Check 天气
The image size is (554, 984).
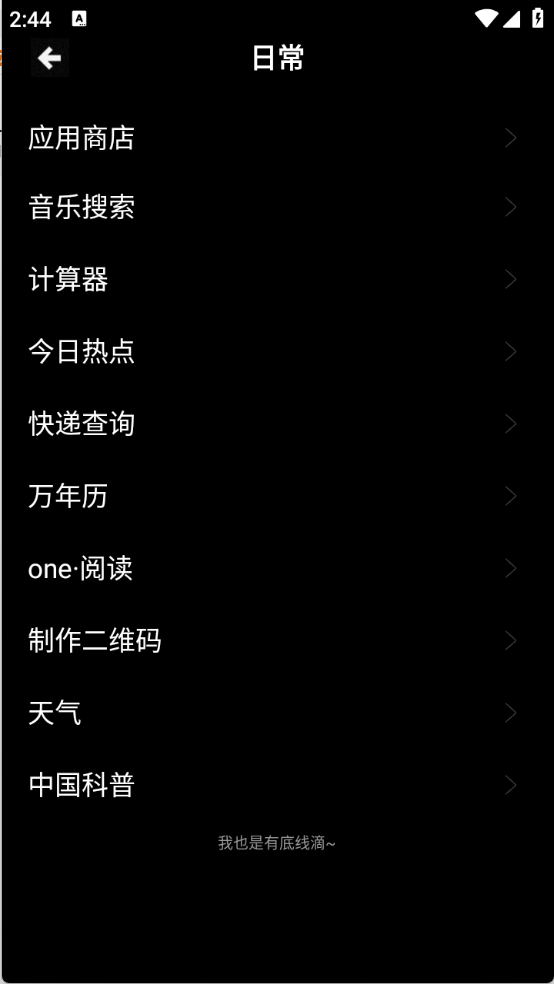277,713
